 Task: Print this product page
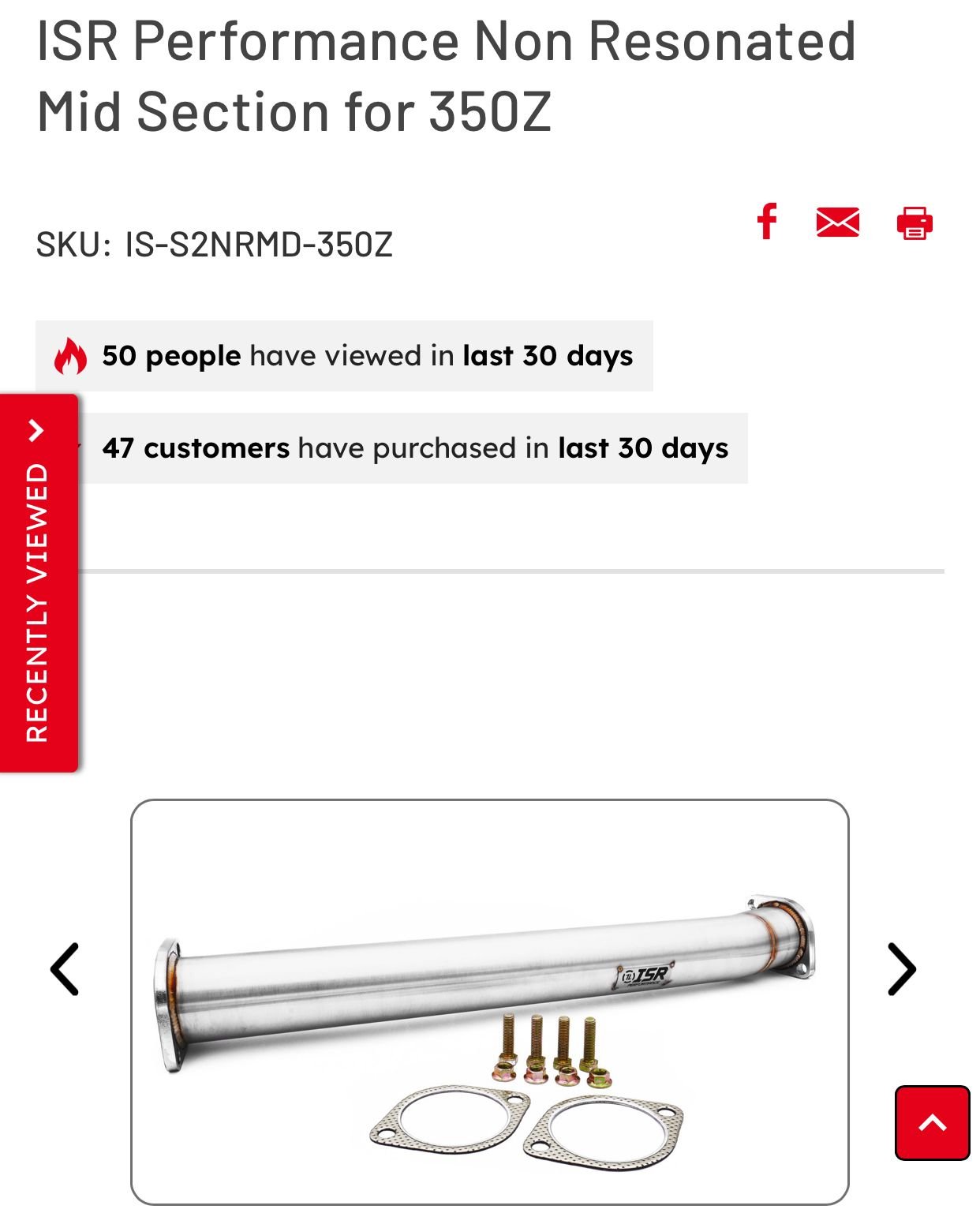[x=914, y=223]
